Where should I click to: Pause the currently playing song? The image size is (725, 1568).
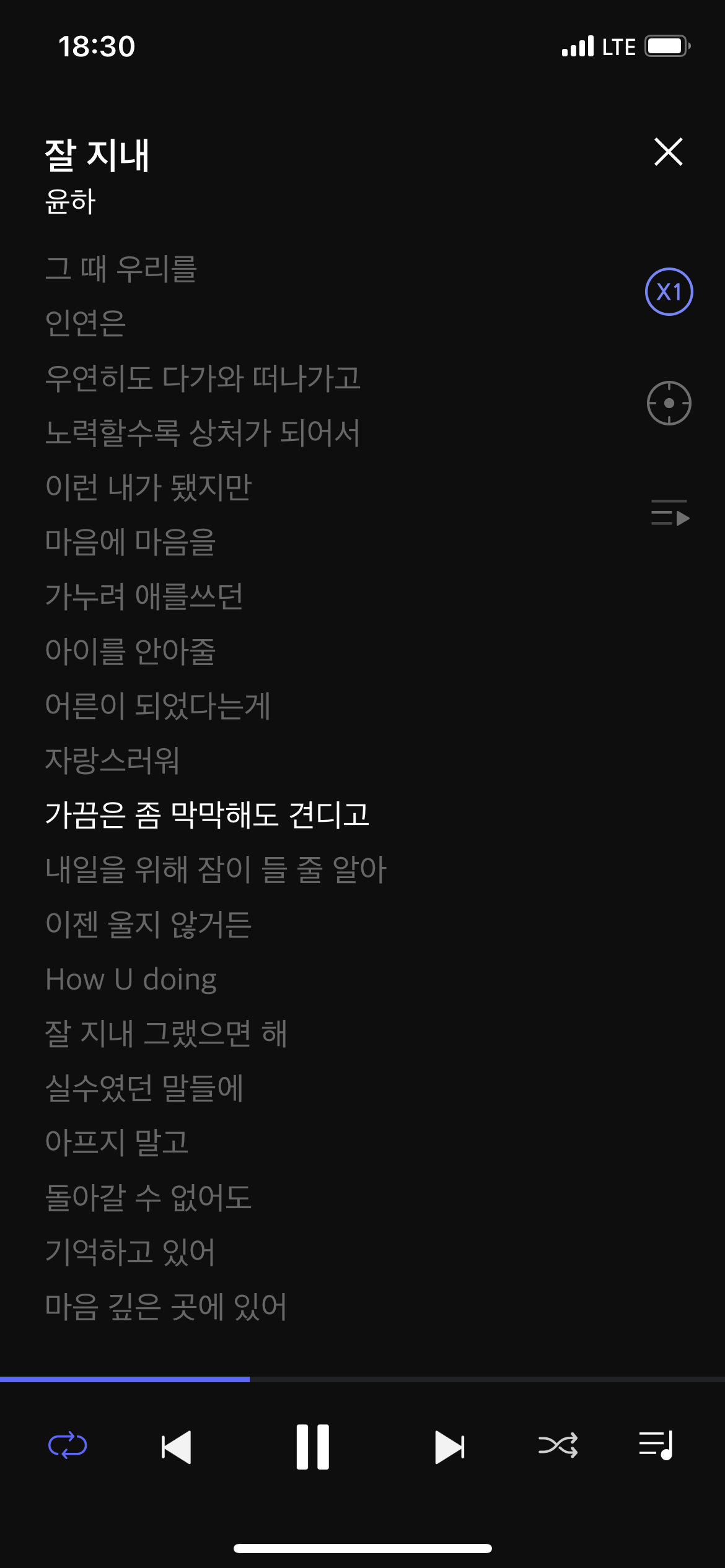(312, 1447)
